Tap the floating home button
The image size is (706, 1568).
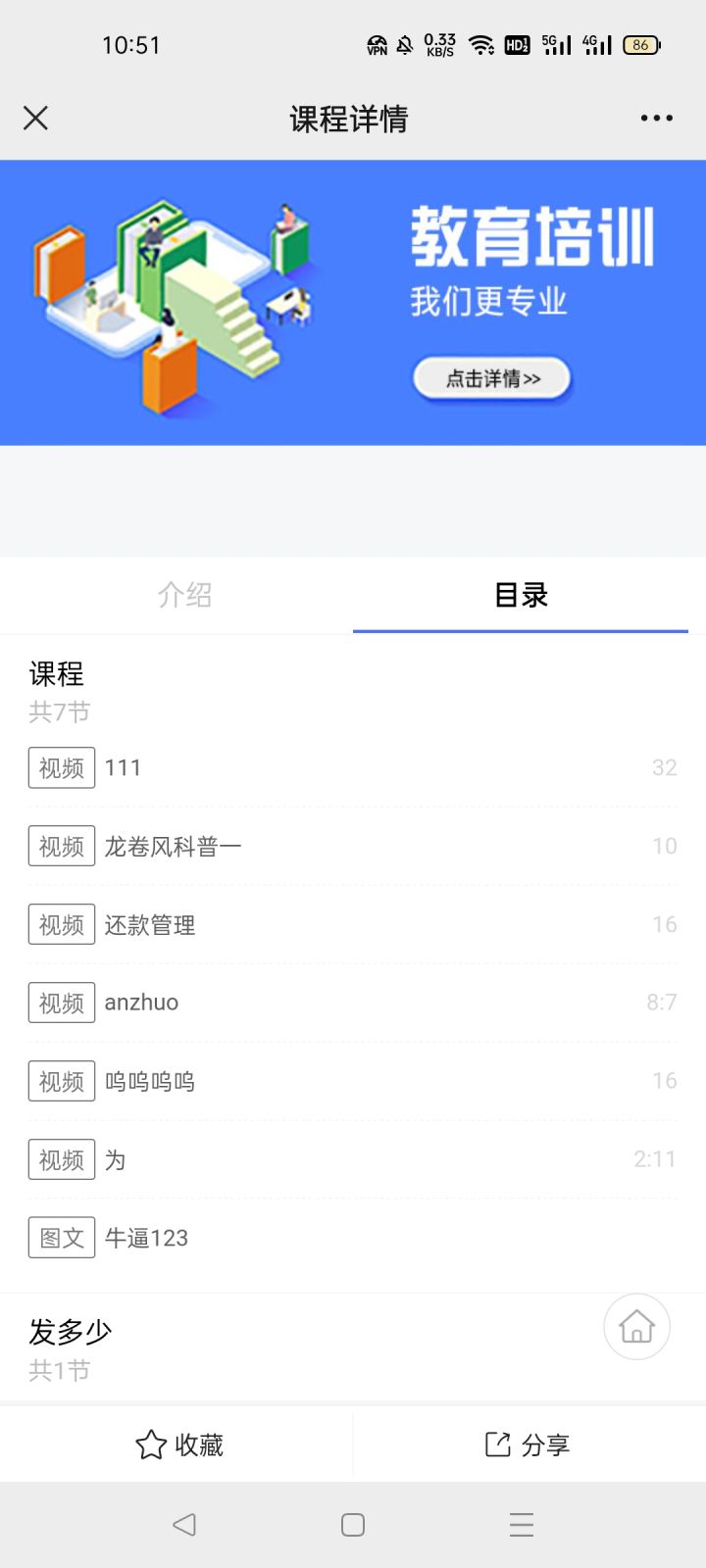636,1326
